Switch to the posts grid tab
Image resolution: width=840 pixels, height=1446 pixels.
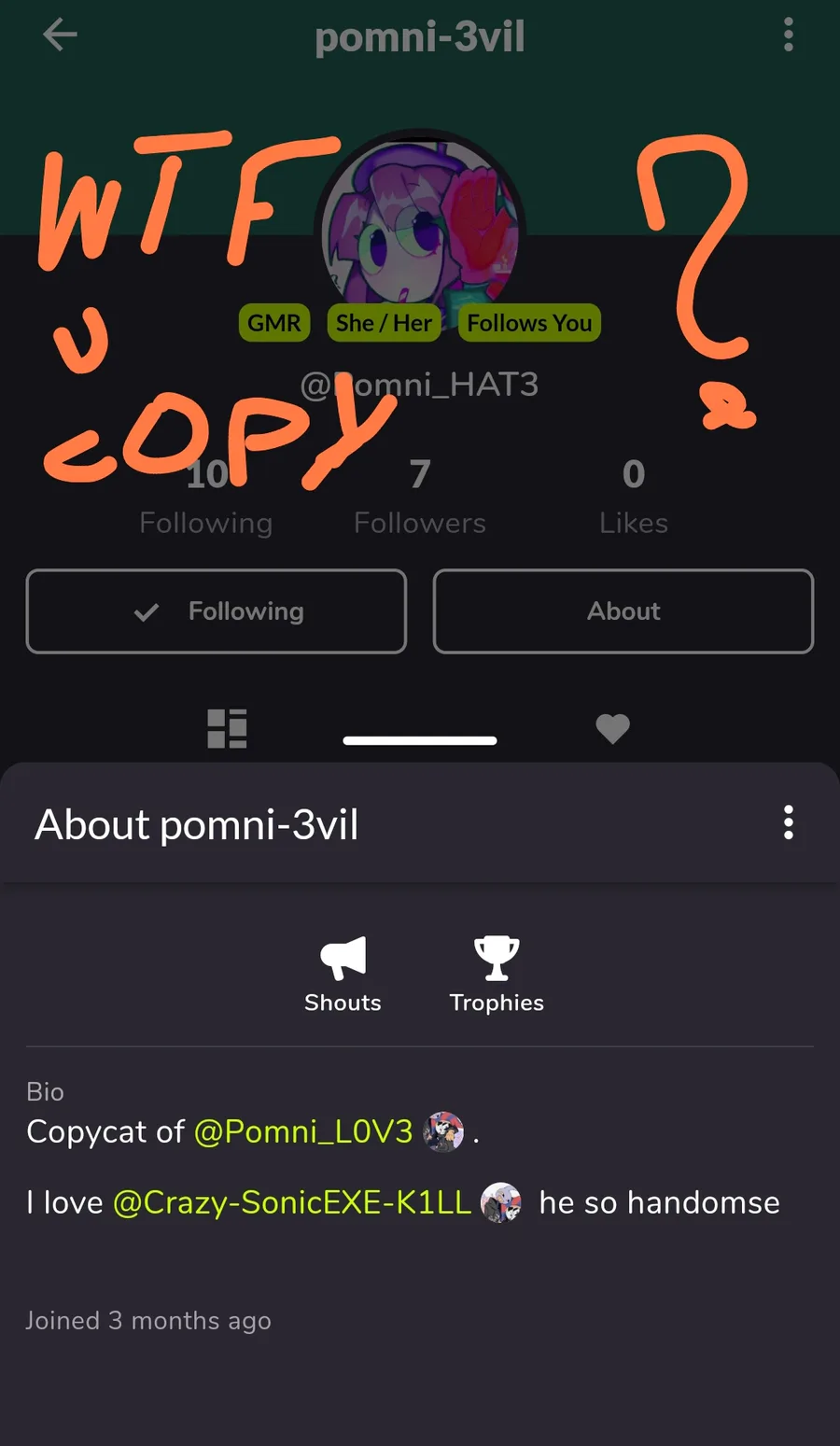pos(227,728)
